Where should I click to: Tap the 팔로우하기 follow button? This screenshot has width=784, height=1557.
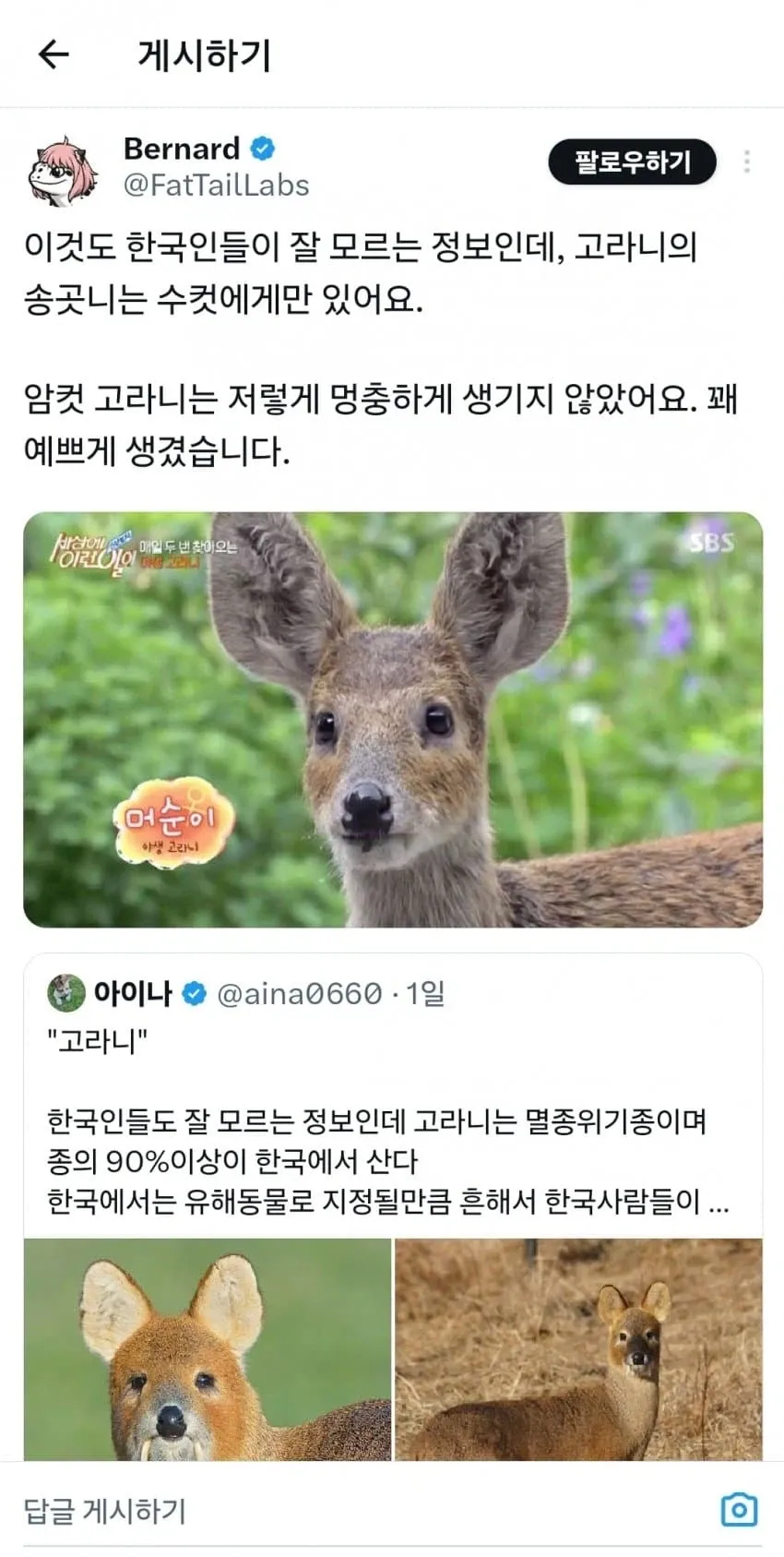pos(633,161)
